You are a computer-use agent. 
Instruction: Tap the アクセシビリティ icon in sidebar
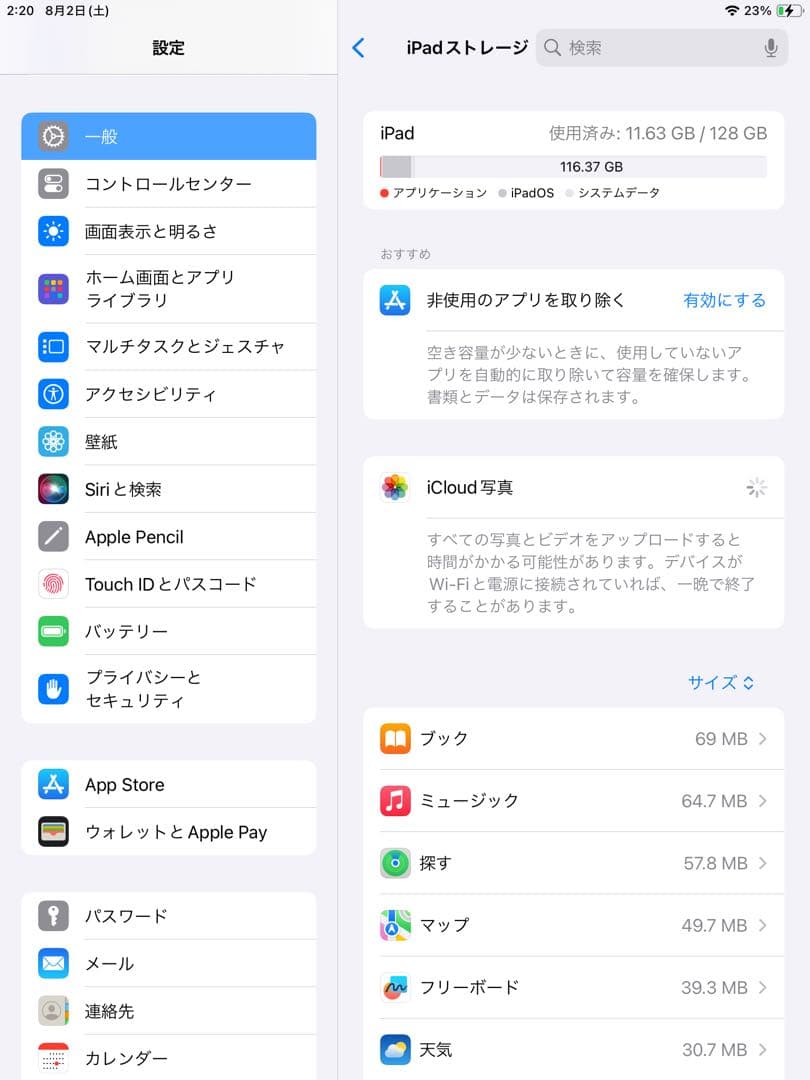click(53, 393)
